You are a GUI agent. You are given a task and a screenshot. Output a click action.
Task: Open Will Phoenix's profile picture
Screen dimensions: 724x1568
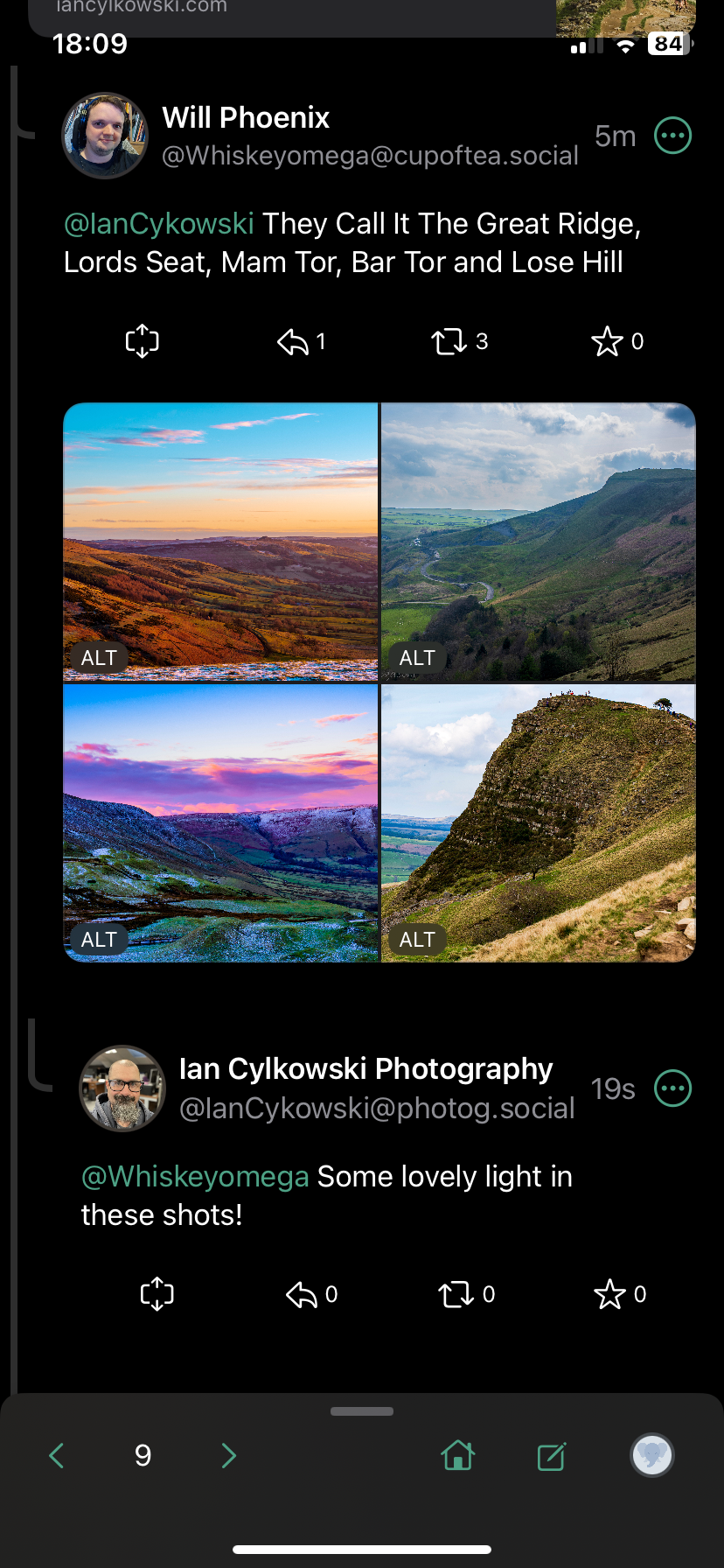[x=105, y=136]
